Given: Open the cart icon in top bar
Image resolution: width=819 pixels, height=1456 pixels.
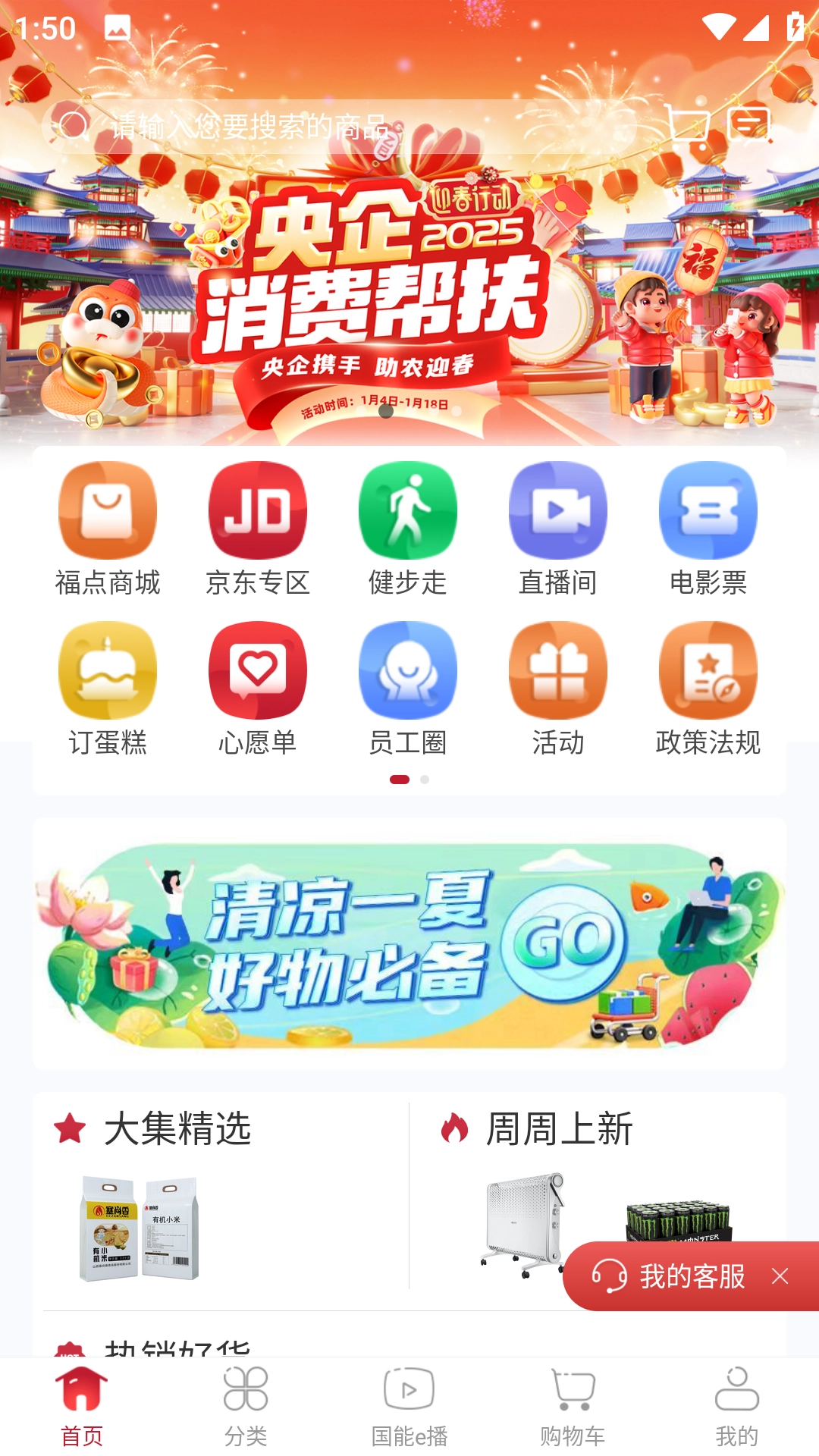Looking at the screenshot, I should pos(686,125).
